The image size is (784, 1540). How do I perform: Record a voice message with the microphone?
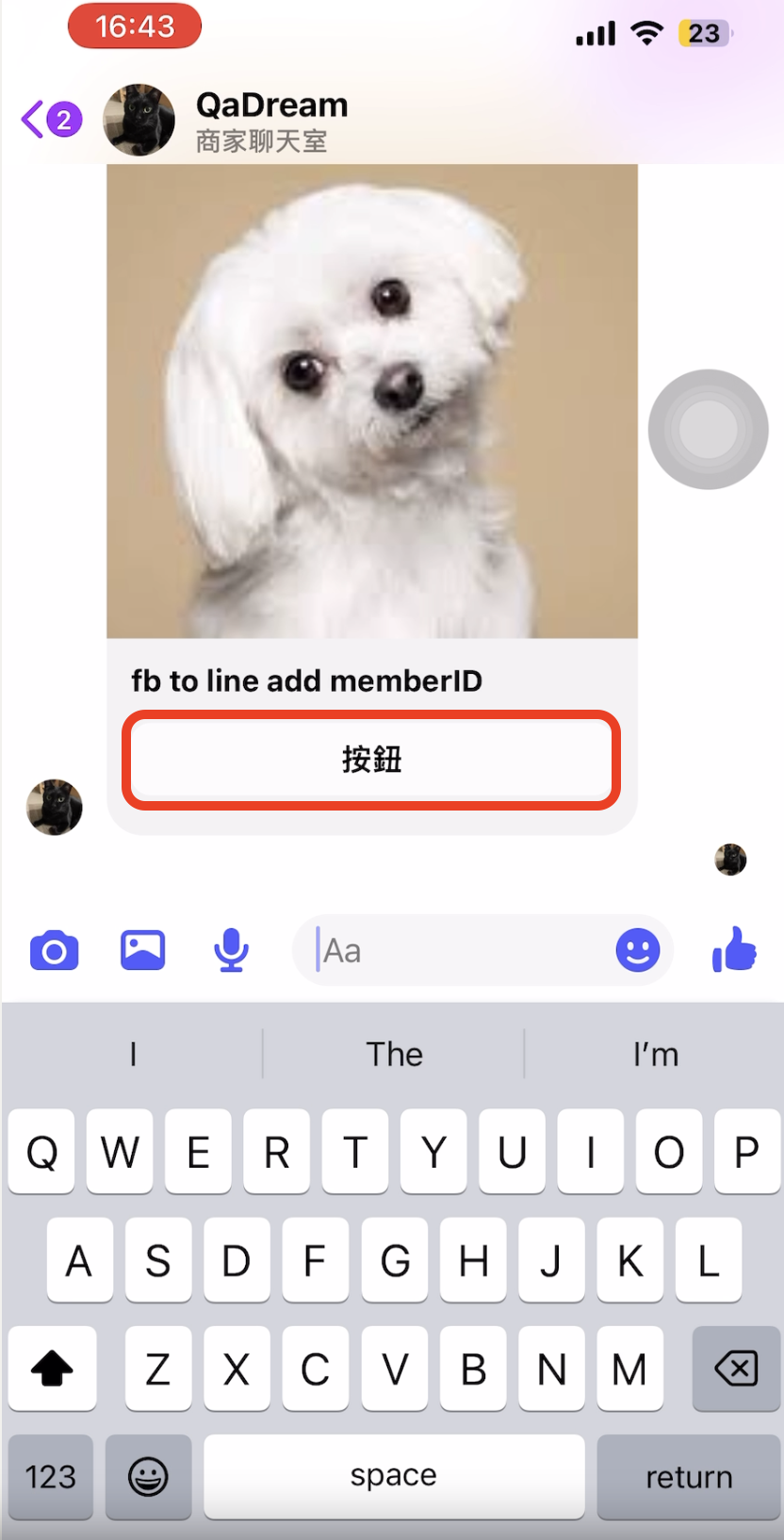(x=231, y=950)
